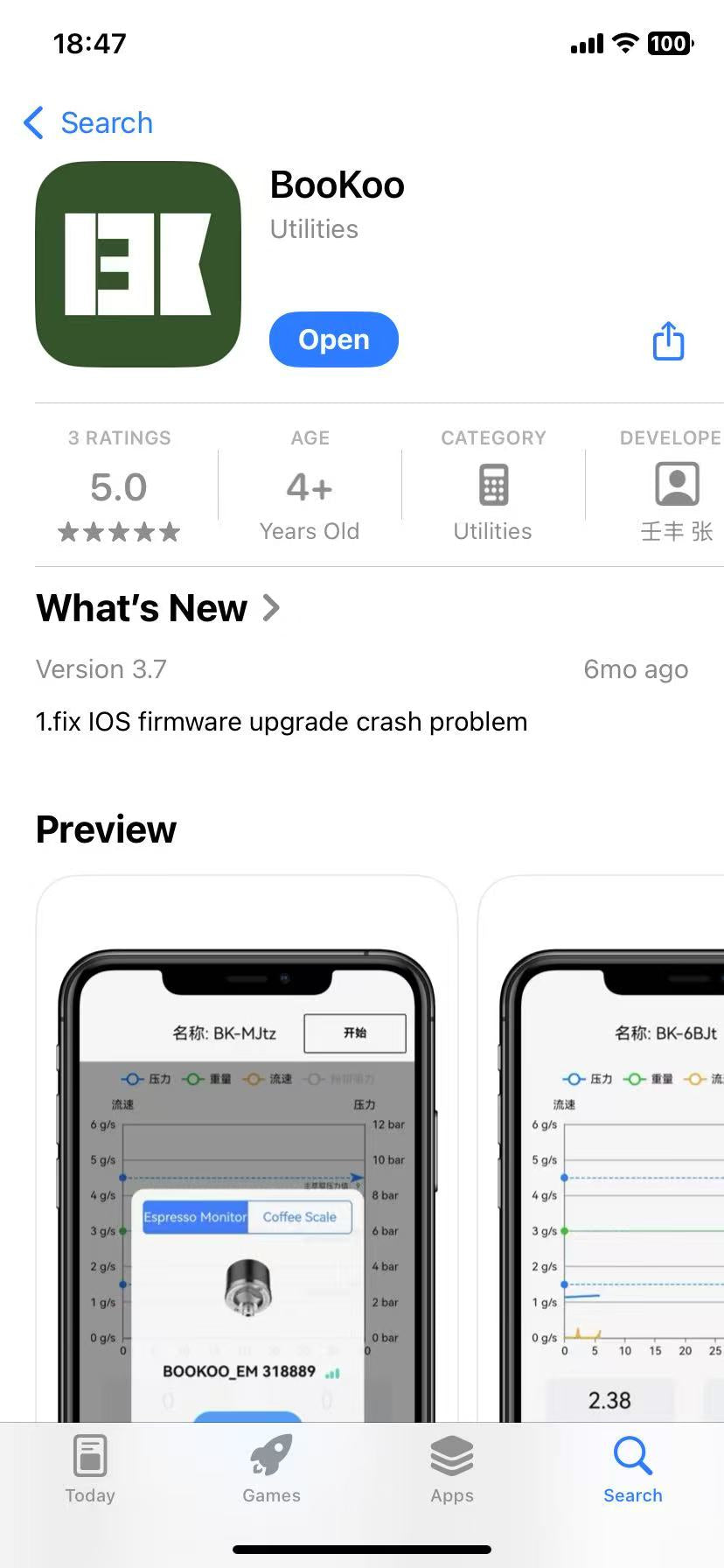Image resolution: width=724 pixels, height=1568 pixels.
Task: Share the BooKoo app page
Action: point(668,340)
